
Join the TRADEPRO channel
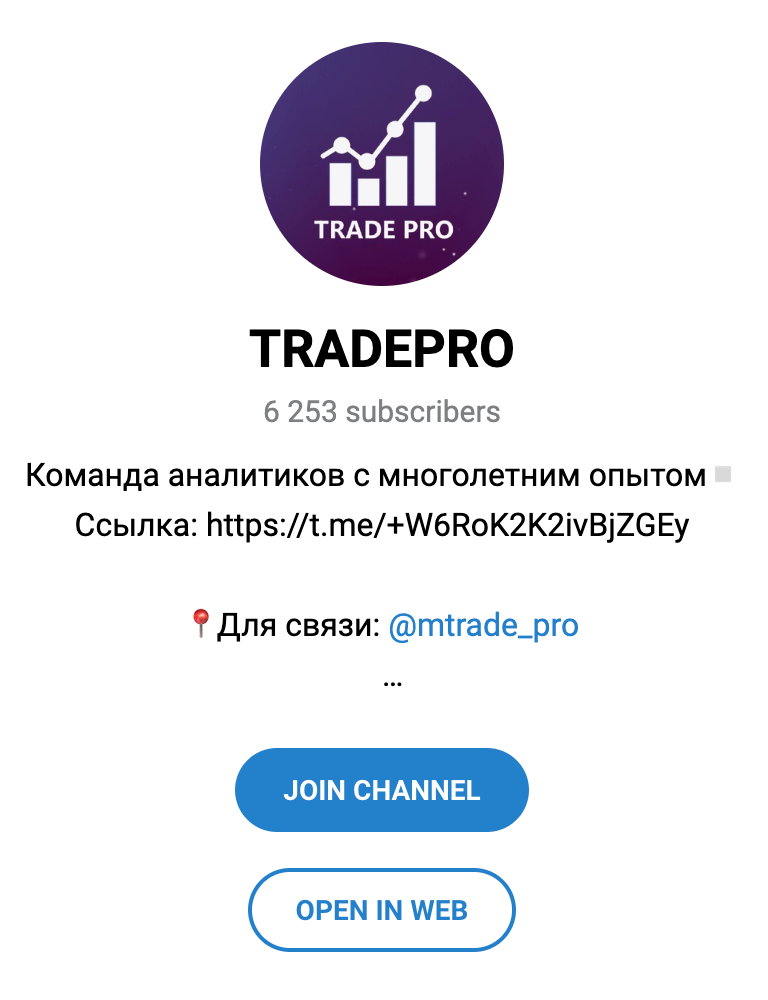[381, 790]
